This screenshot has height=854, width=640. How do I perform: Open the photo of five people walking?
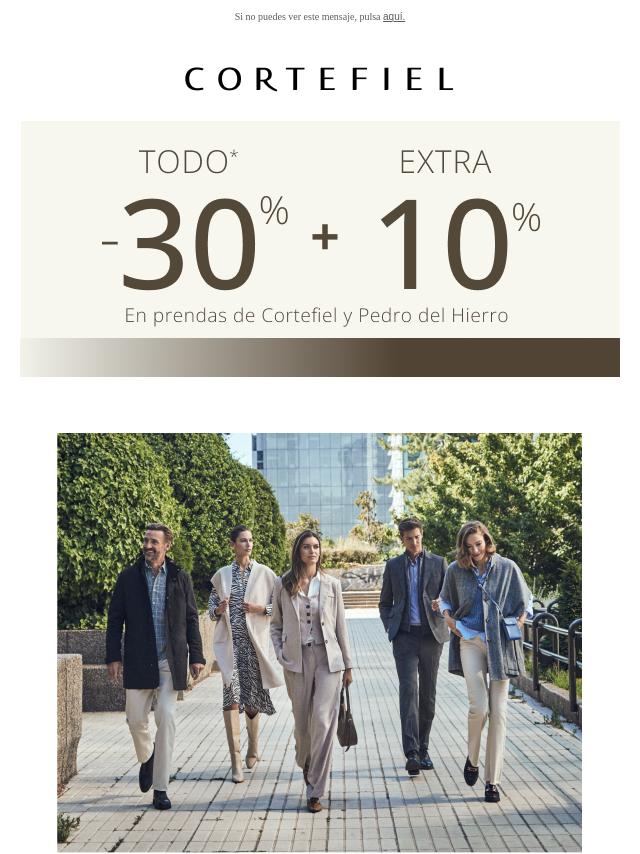319,641
